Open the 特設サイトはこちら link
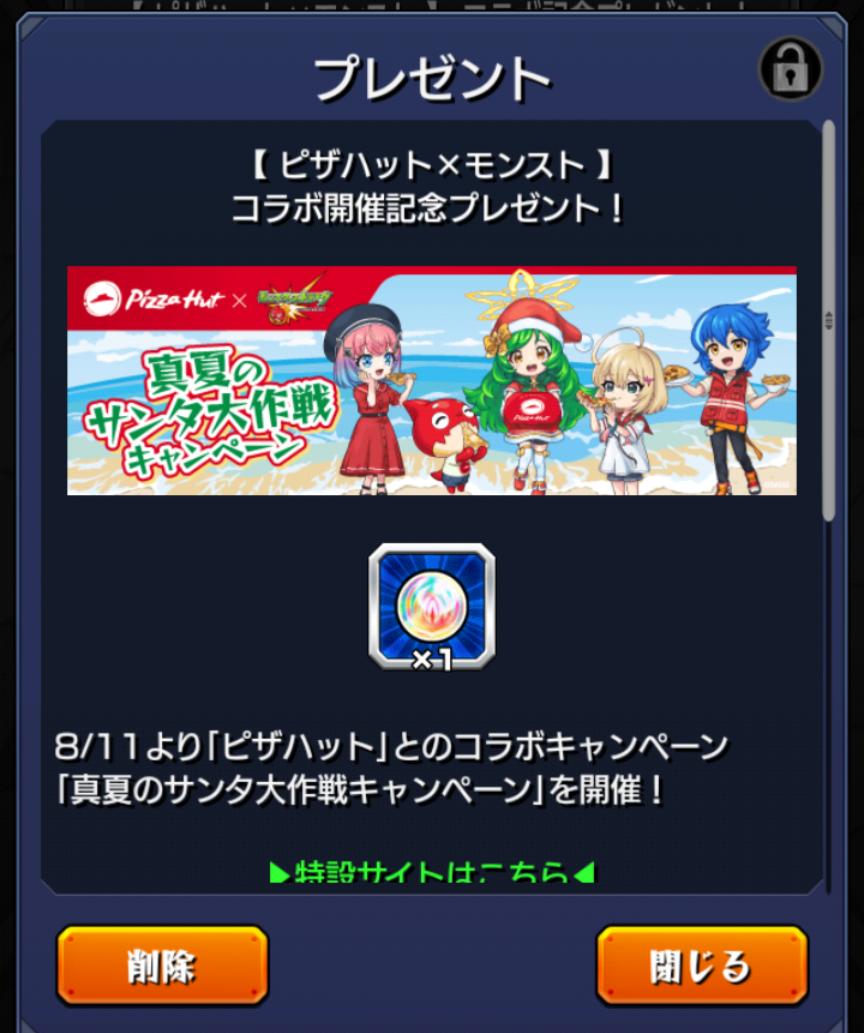The height and width of the screenshot is (1033, 864). [x=432, y=873]
